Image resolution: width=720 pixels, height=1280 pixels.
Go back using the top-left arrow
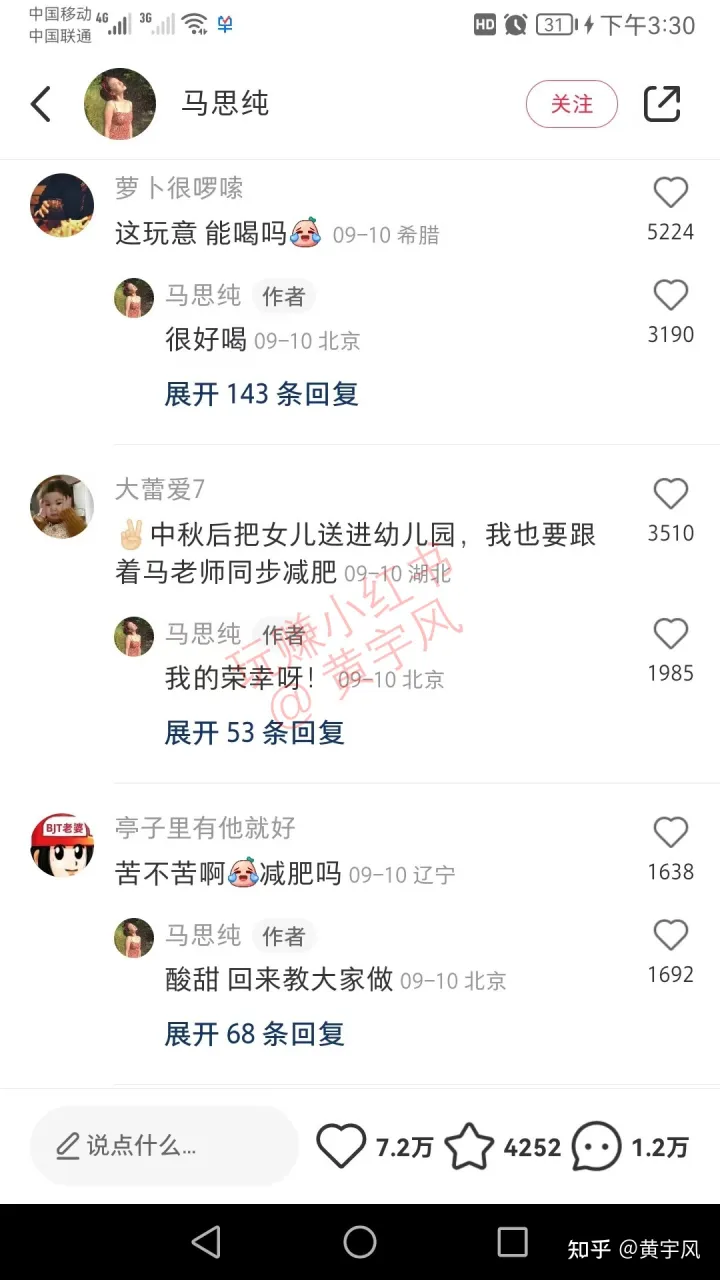point(41,104)
